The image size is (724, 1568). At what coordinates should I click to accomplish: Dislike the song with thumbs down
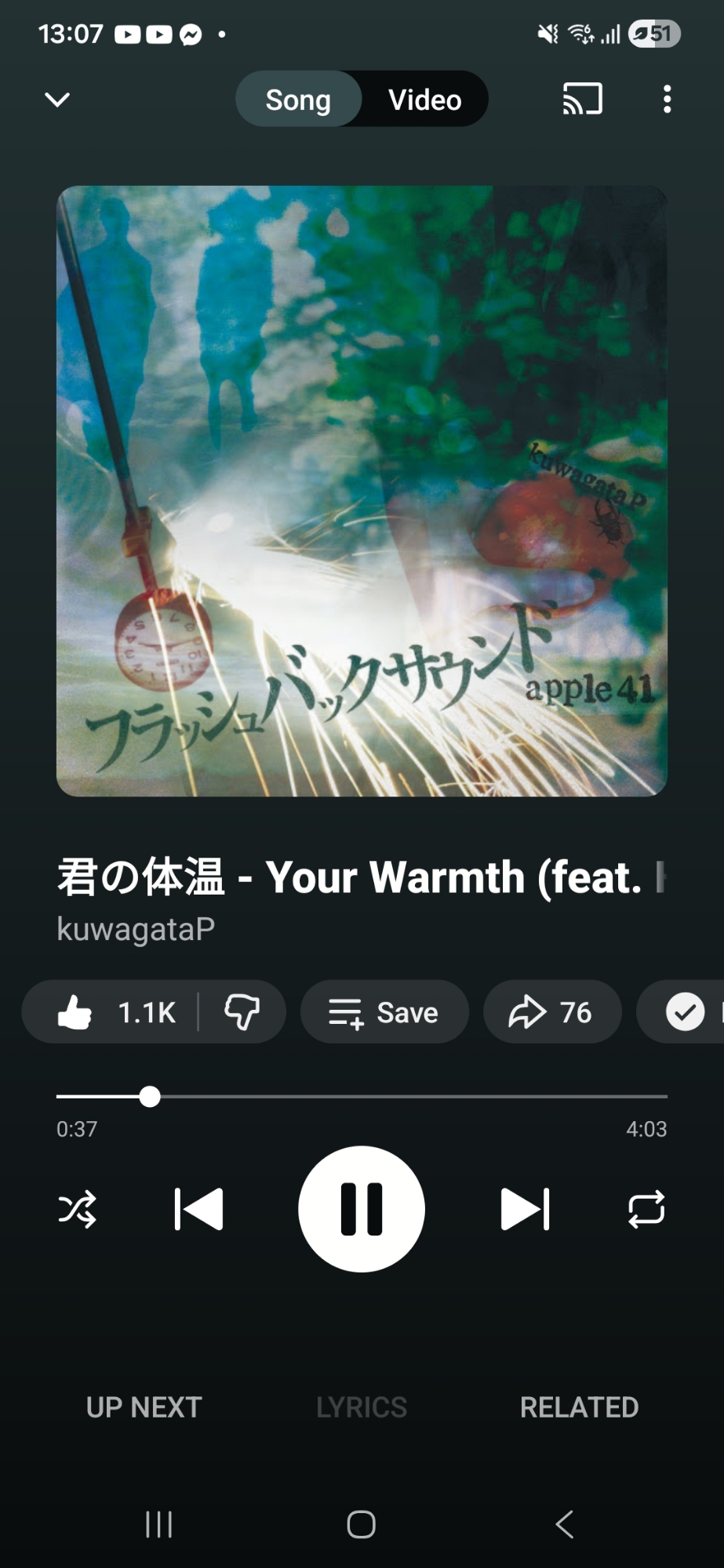click(x=242, y=1012)
